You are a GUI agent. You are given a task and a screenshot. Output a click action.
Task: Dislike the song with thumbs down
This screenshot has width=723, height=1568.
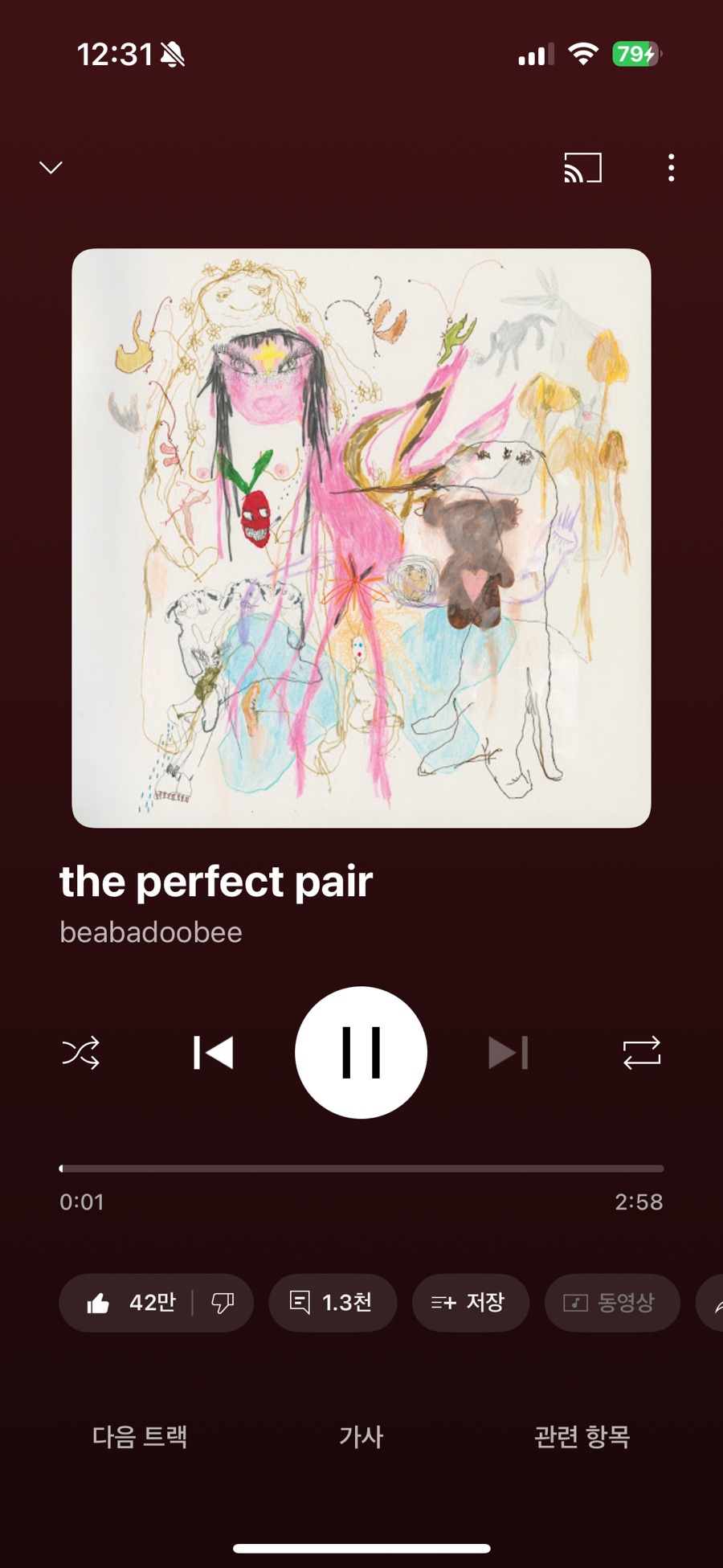click(223, 1303)
